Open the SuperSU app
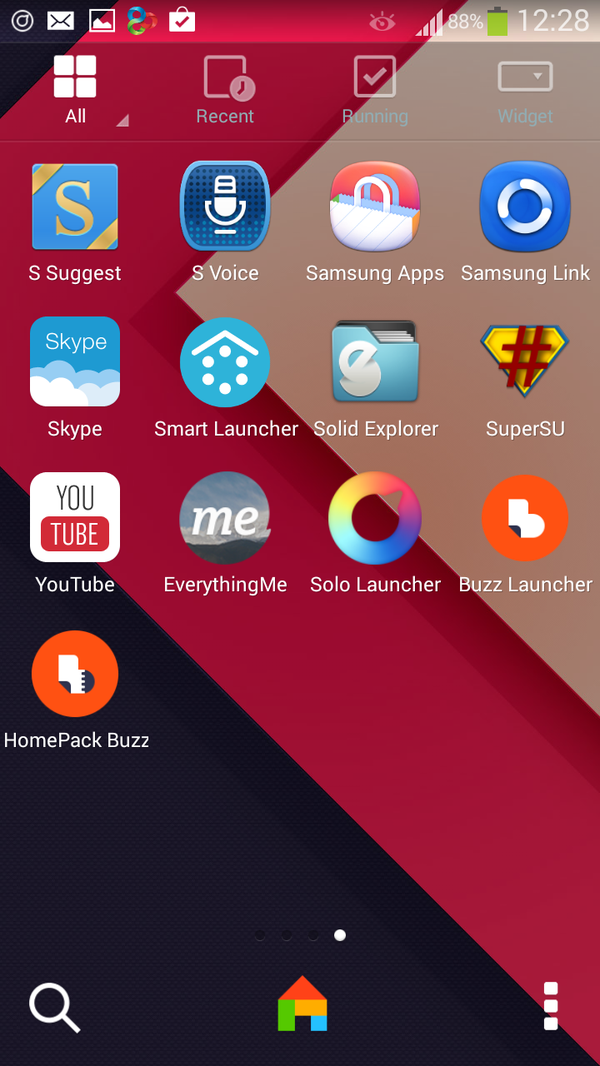The width and height of the screenshot is (600, 1066). coord(525,362)
